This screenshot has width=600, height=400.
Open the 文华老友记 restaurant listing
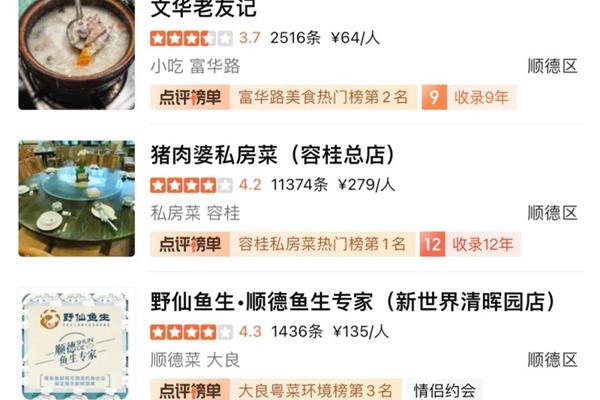pyautogui.click(x=203, y=10)
